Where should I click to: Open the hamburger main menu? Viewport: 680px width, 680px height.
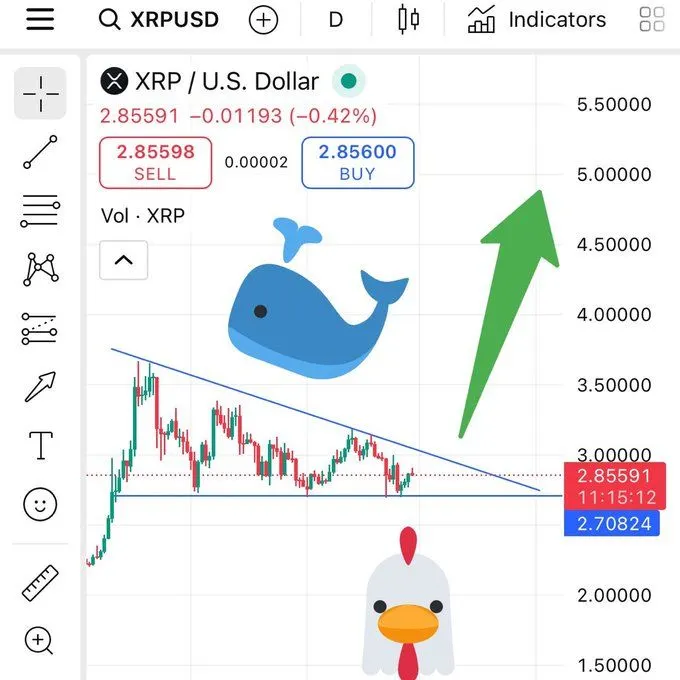coord(40,20)
